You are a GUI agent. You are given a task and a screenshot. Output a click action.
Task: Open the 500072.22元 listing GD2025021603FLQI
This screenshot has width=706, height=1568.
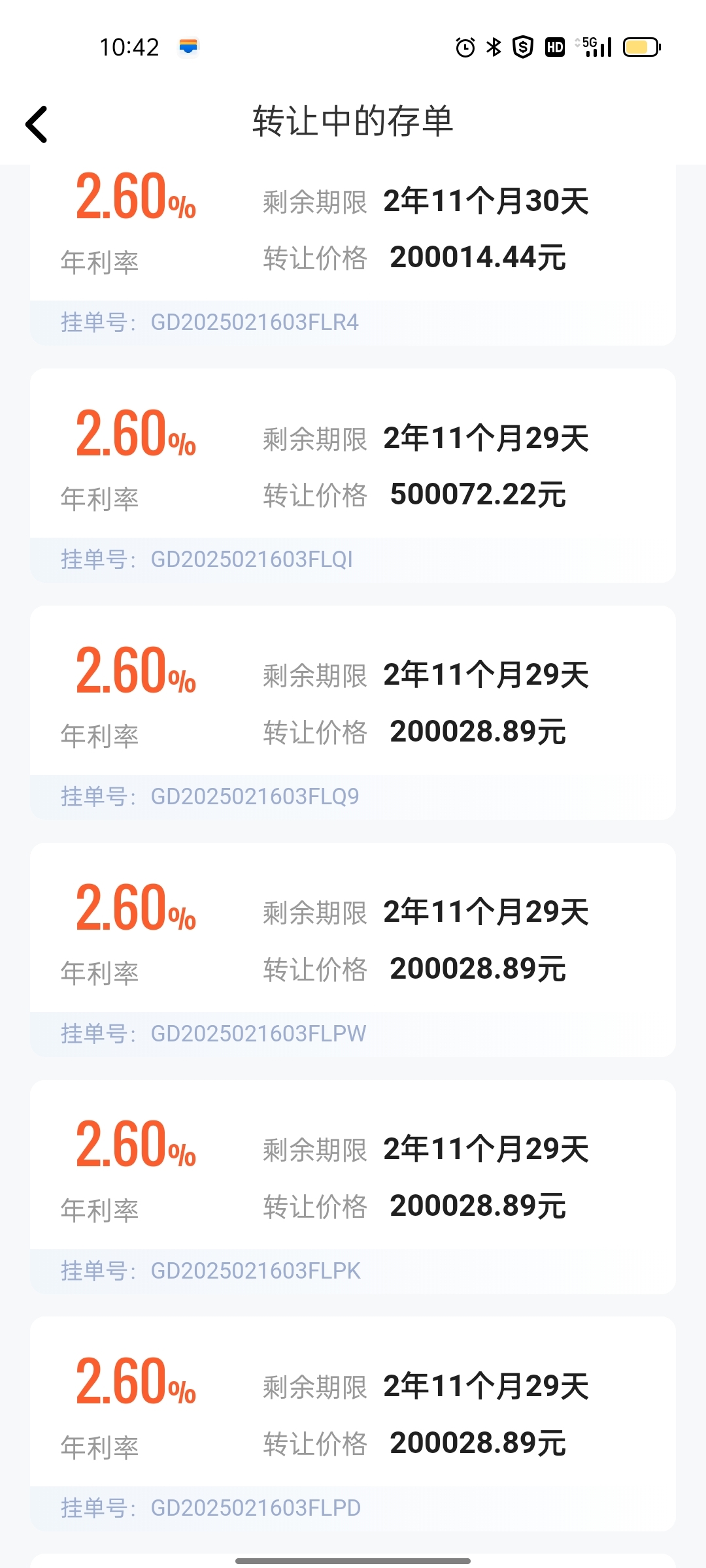(353, 476)
